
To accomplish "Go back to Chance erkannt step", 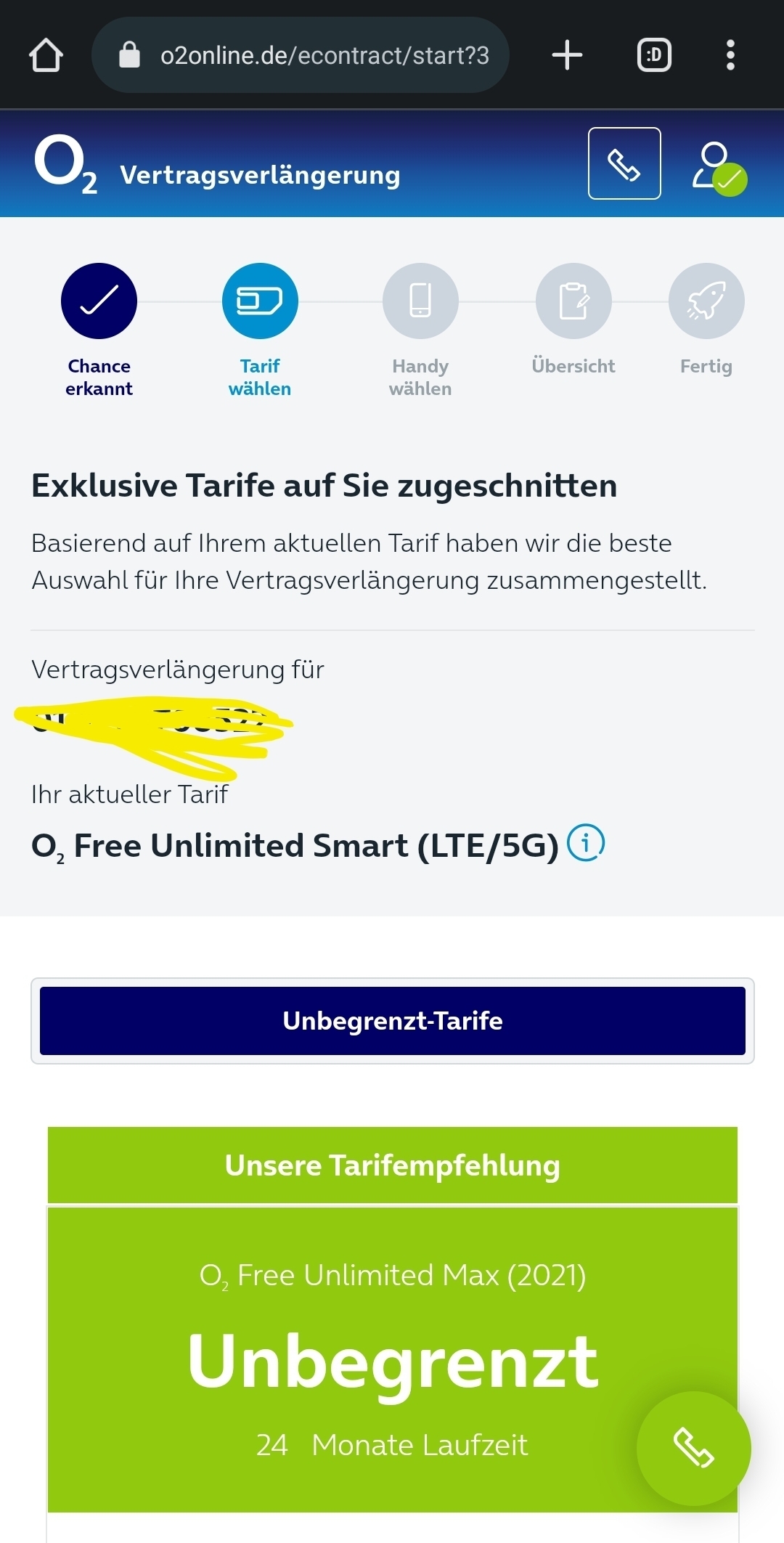I will click(x=99, y=301).
